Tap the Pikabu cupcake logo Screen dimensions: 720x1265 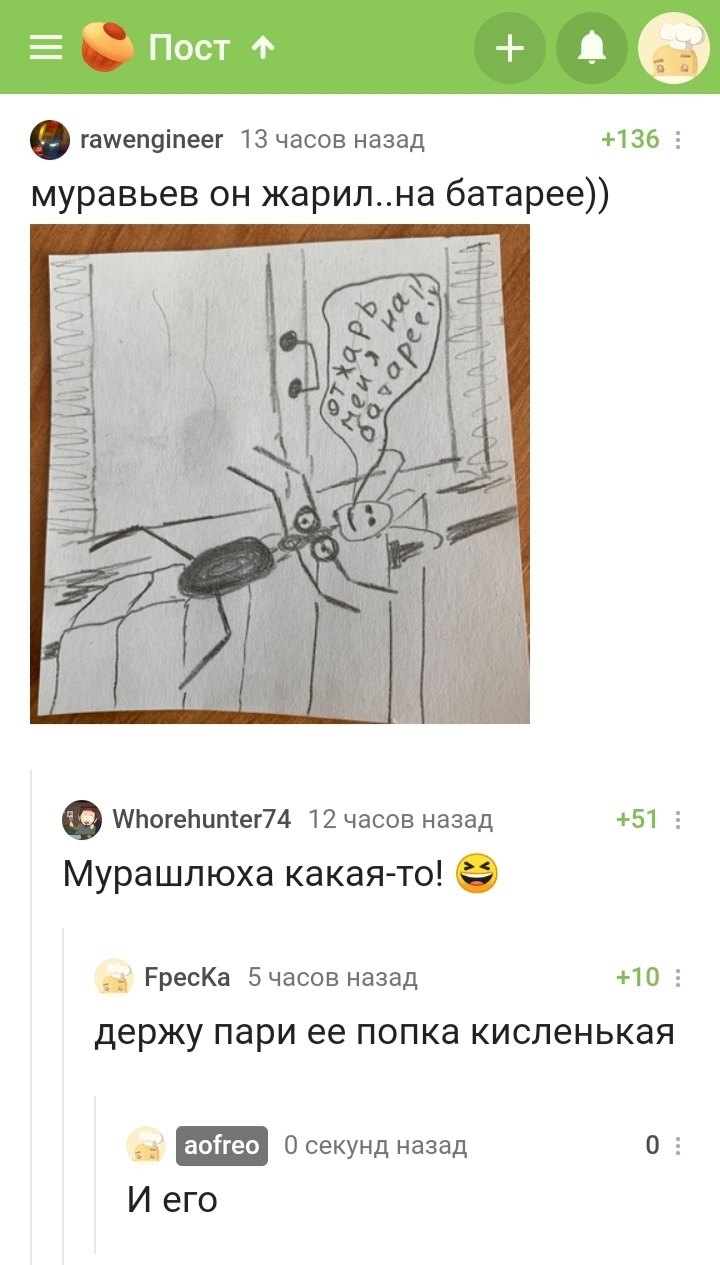pos(107,47)
